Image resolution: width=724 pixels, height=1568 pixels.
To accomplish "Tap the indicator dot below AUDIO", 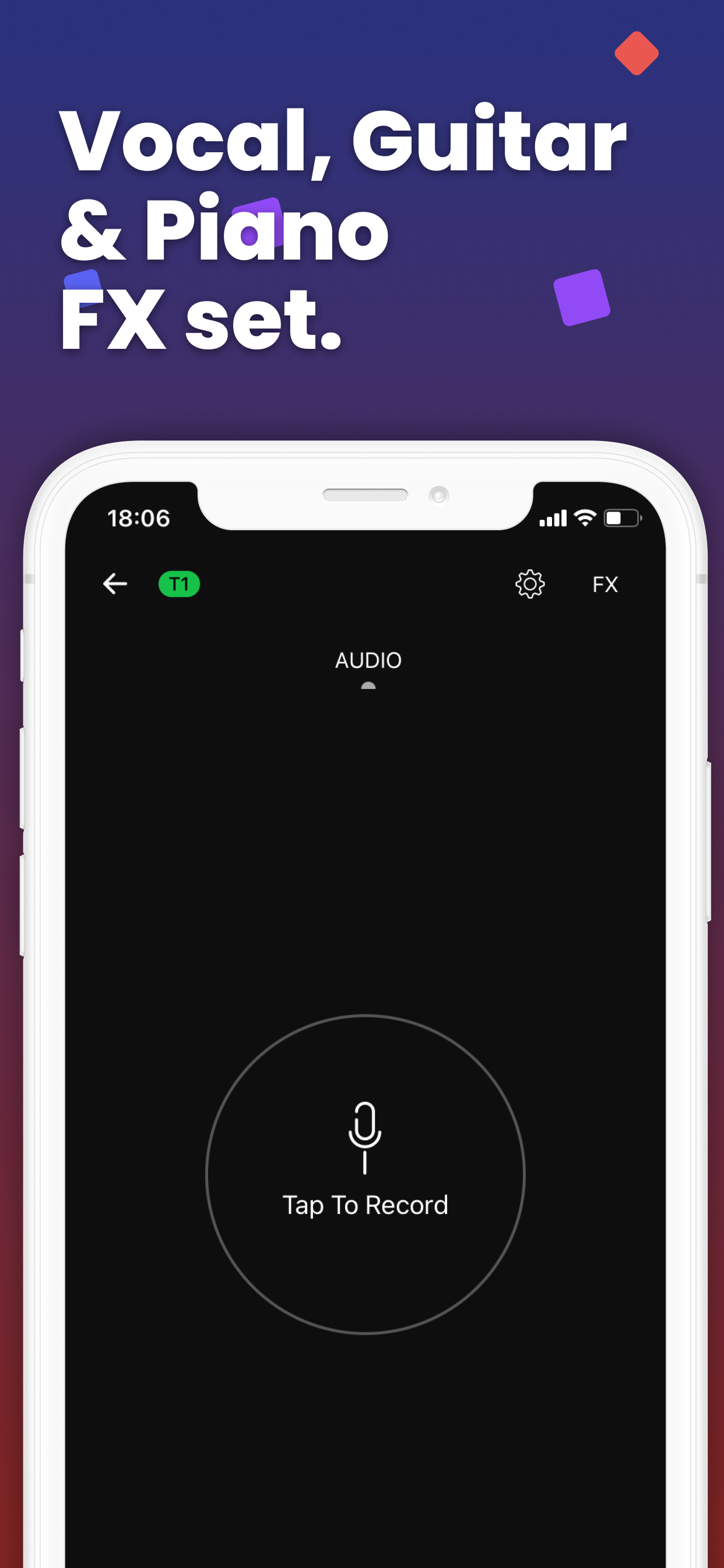I will coord(368,685).
